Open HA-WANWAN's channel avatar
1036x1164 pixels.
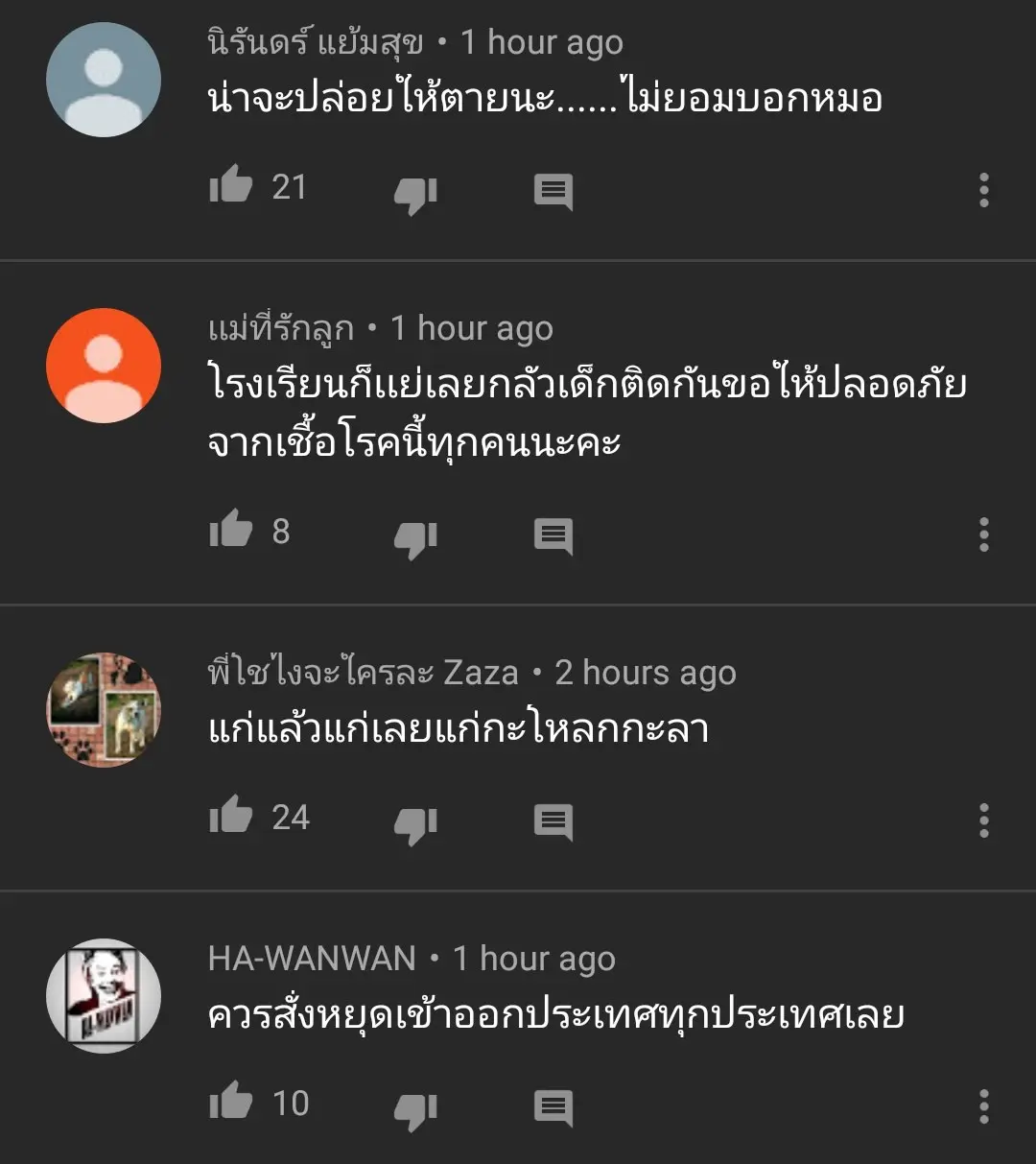pyautogui.click(x=104, y=996)
